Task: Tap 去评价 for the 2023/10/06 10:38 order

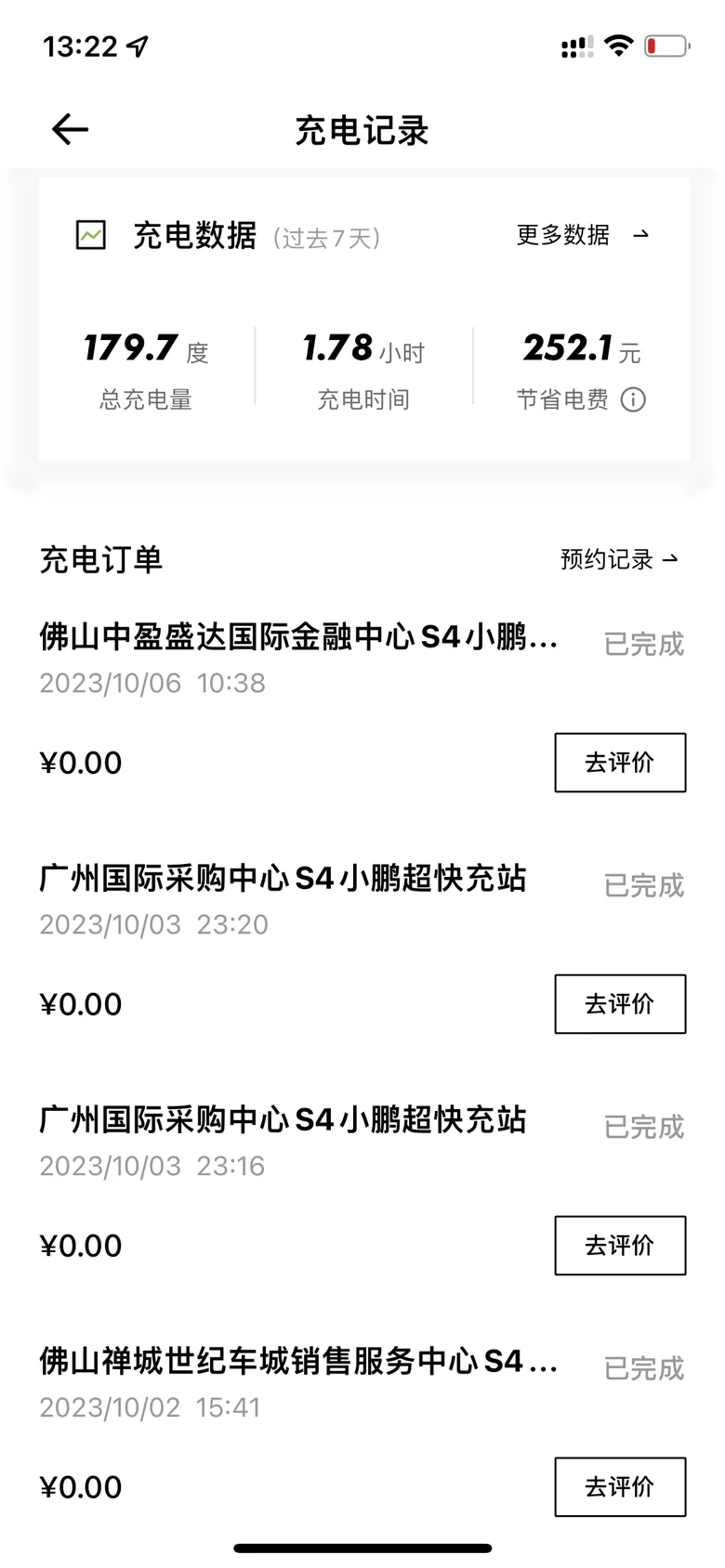Action: pos(620,763)
